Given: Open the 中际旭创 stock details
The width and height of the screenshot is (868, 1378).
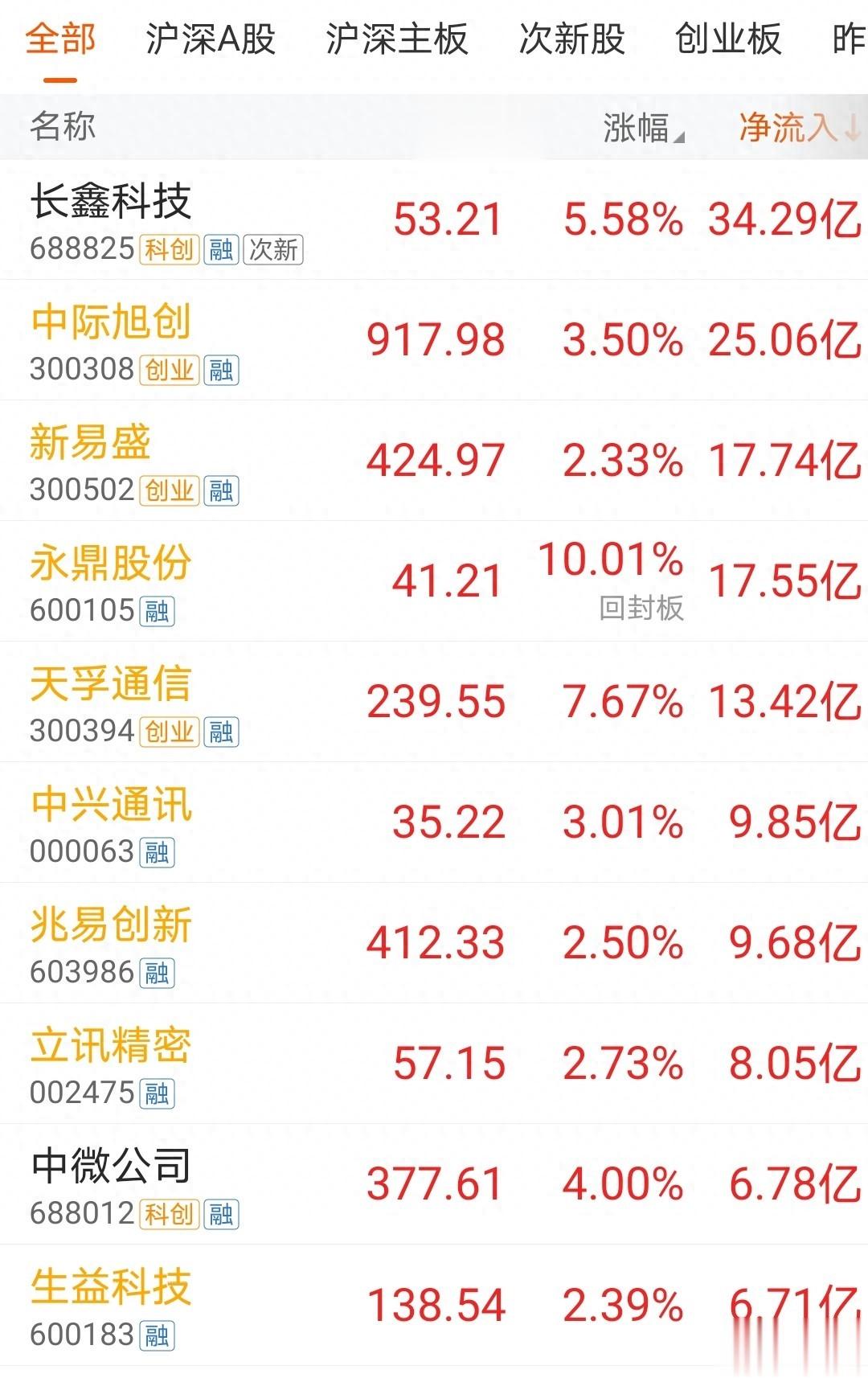Looking at the screenshot, I should 434,340.
